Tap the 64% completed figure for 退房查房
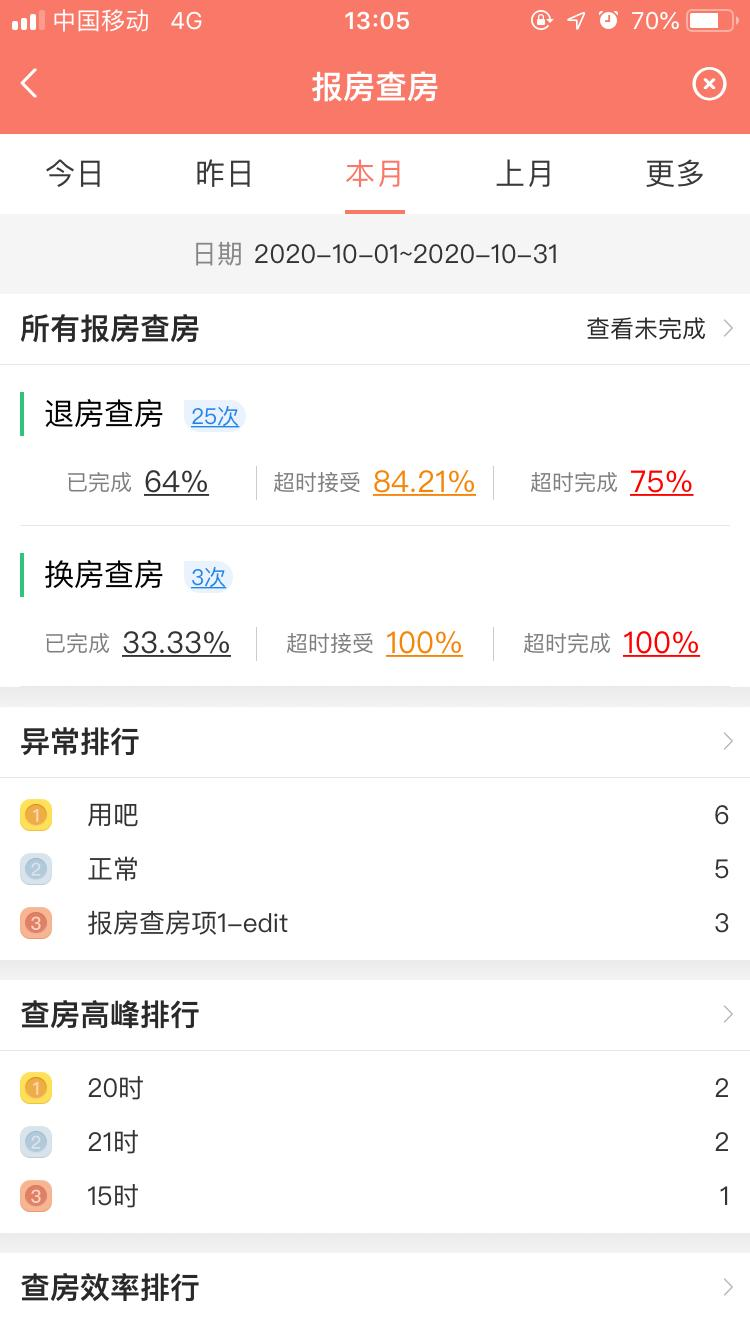Viewport: 750px width, 1334px height. 176,482
